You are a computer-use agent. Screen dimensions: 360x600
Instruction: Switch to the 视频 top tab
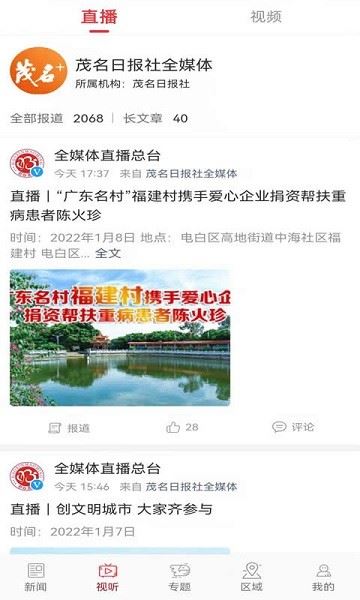tap(266, 17)
